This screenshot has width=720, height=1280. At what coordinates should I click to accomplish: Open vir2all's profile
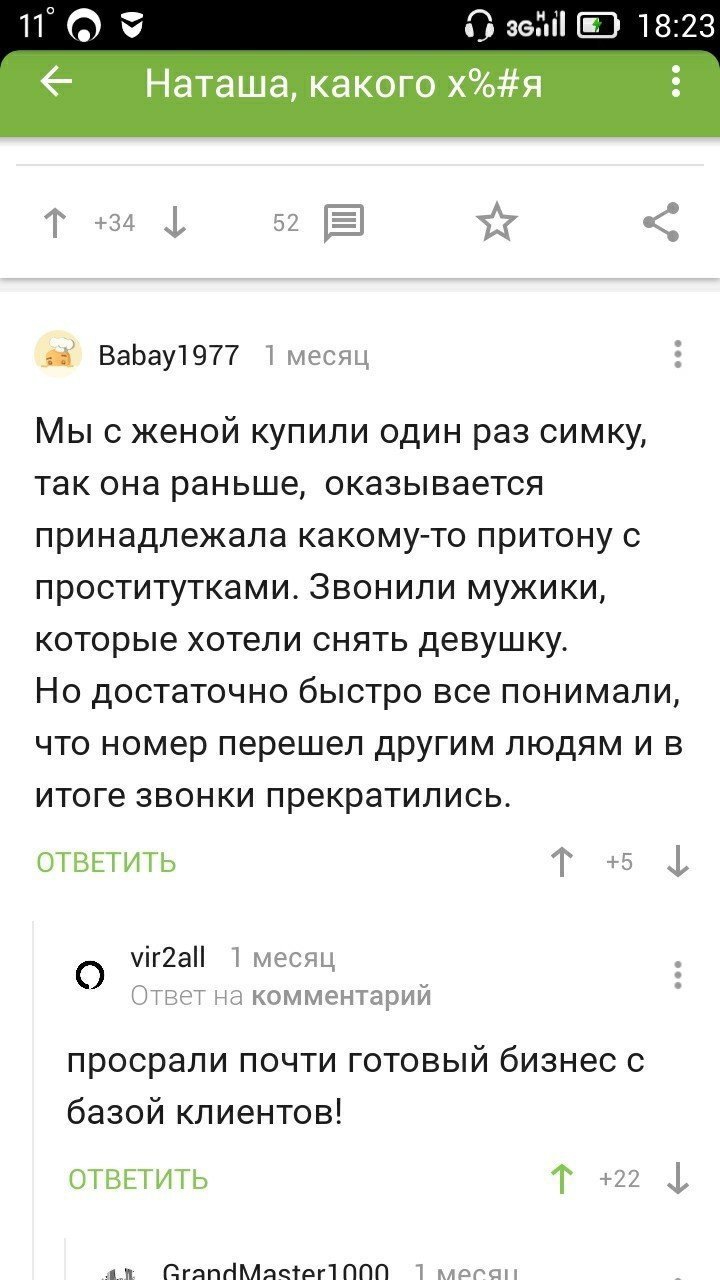[168, 958]
